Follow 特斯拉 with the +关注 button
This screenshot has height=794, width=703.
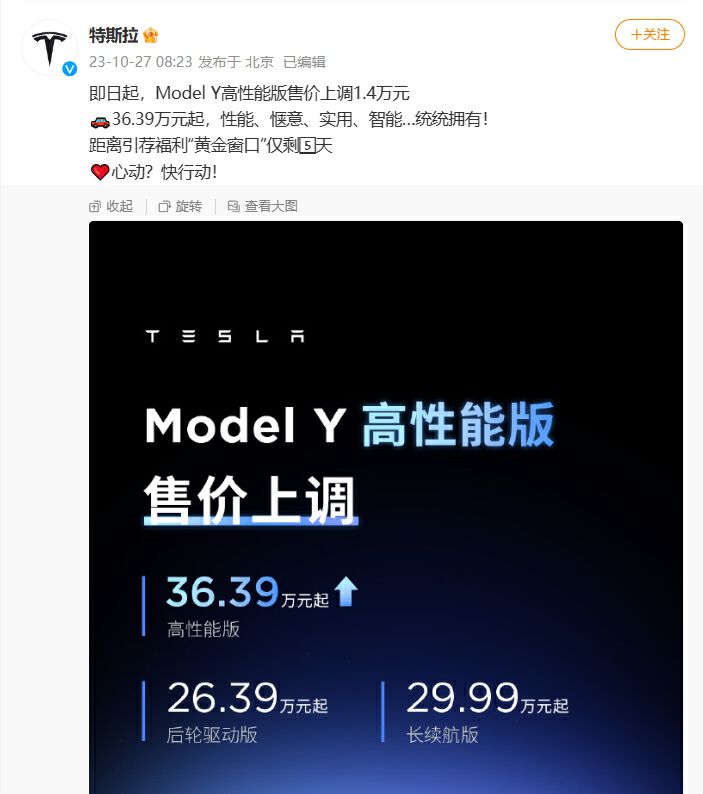coord(649,34)
